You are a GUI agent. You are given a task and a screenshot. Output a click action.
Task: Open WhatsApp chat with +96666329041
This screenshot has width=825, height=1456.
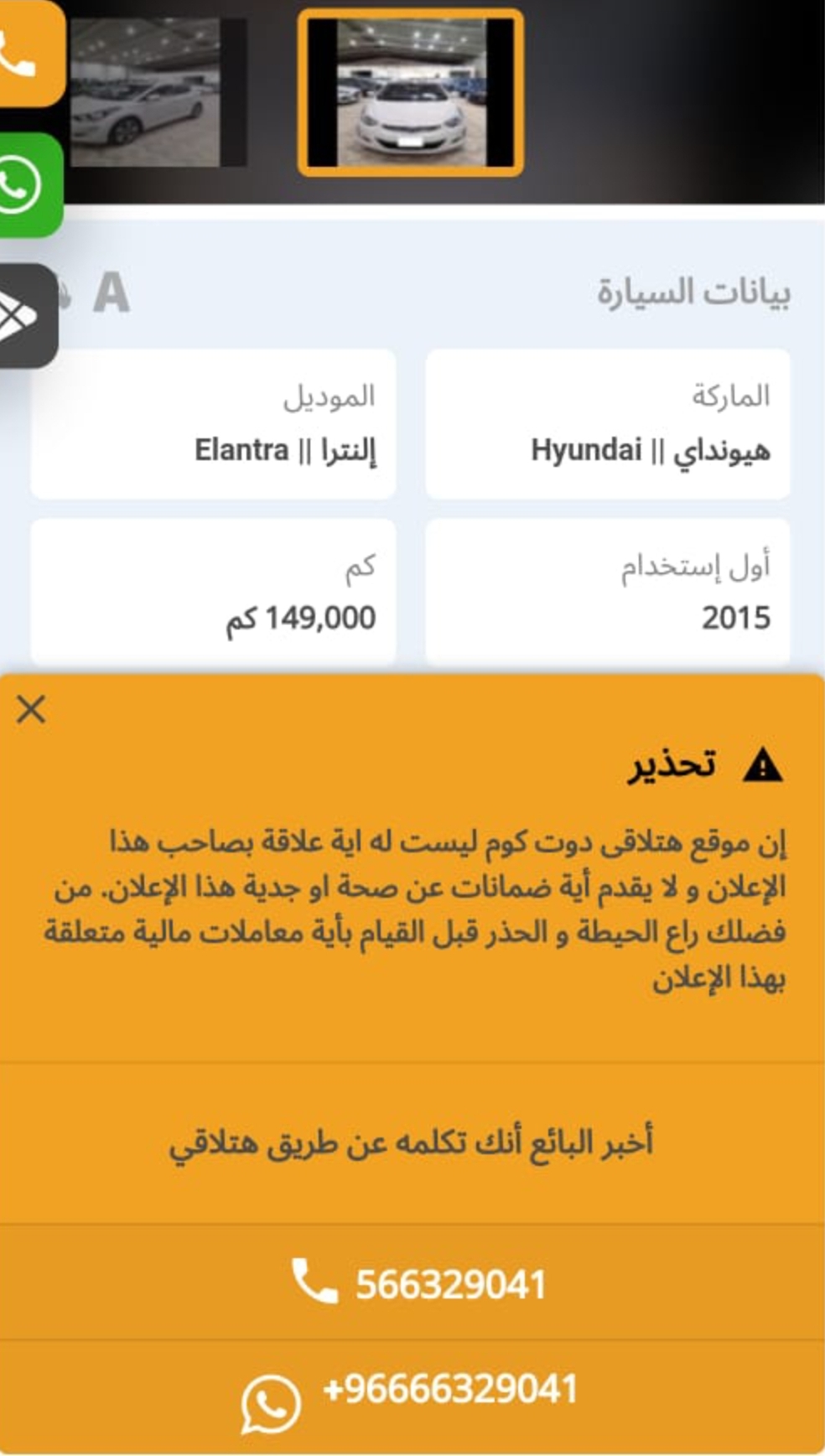click(412, 1396)
